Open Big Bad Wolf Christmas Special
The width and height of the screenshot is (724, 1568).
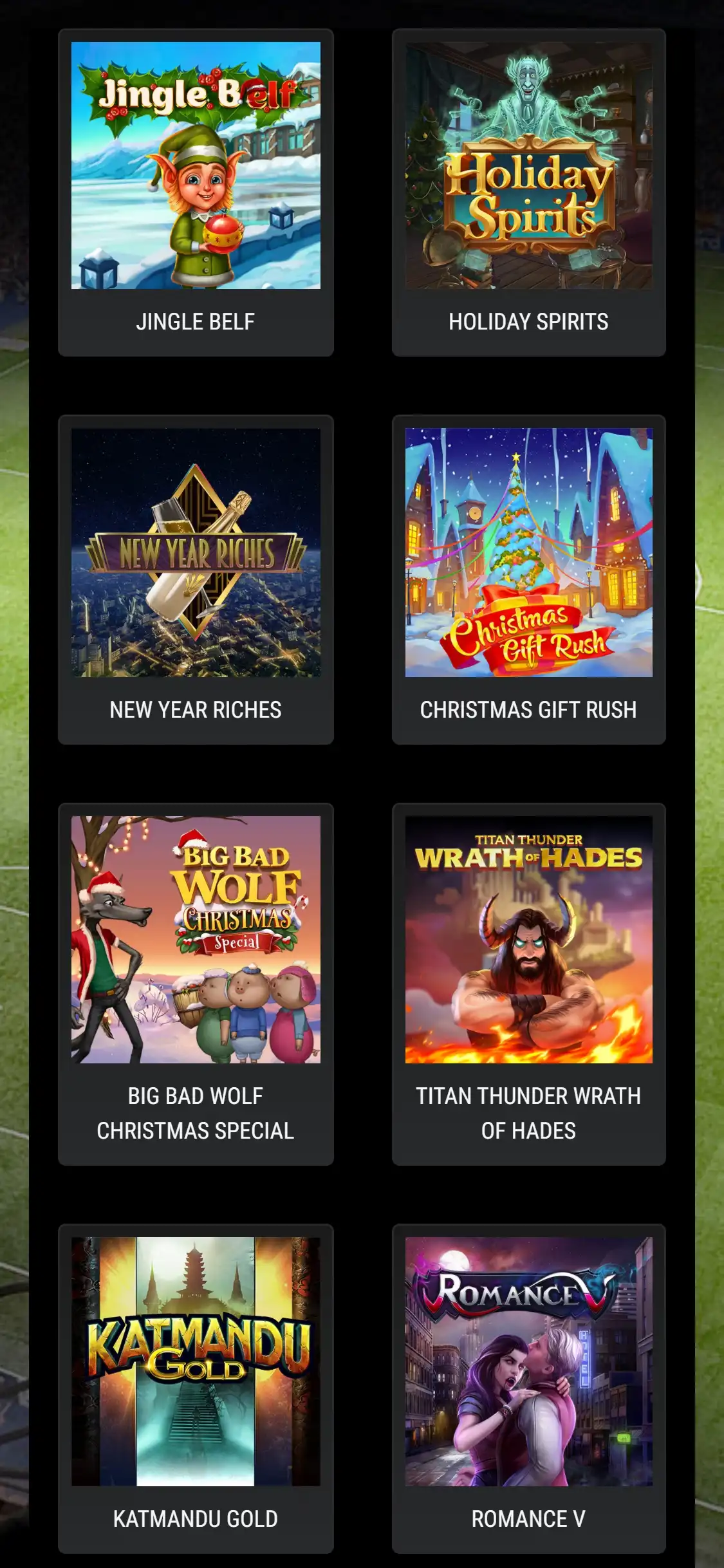click(x=196, y=940)
